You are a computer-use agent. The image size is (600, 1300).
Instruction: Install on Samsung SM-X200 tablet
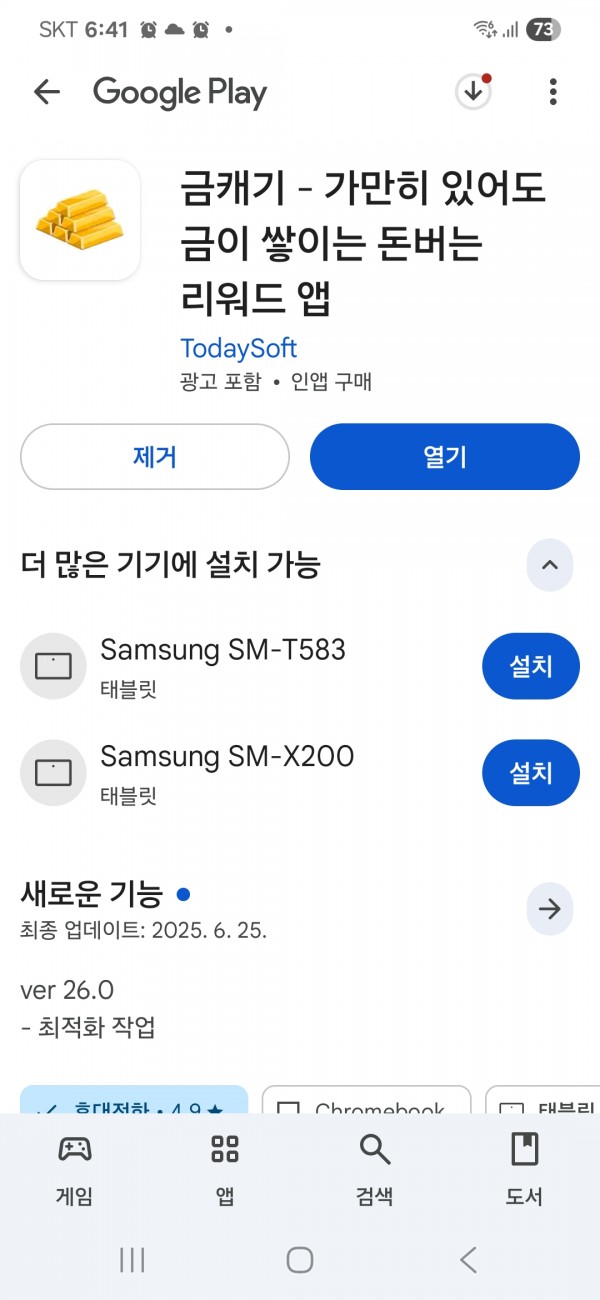(531, 773)
